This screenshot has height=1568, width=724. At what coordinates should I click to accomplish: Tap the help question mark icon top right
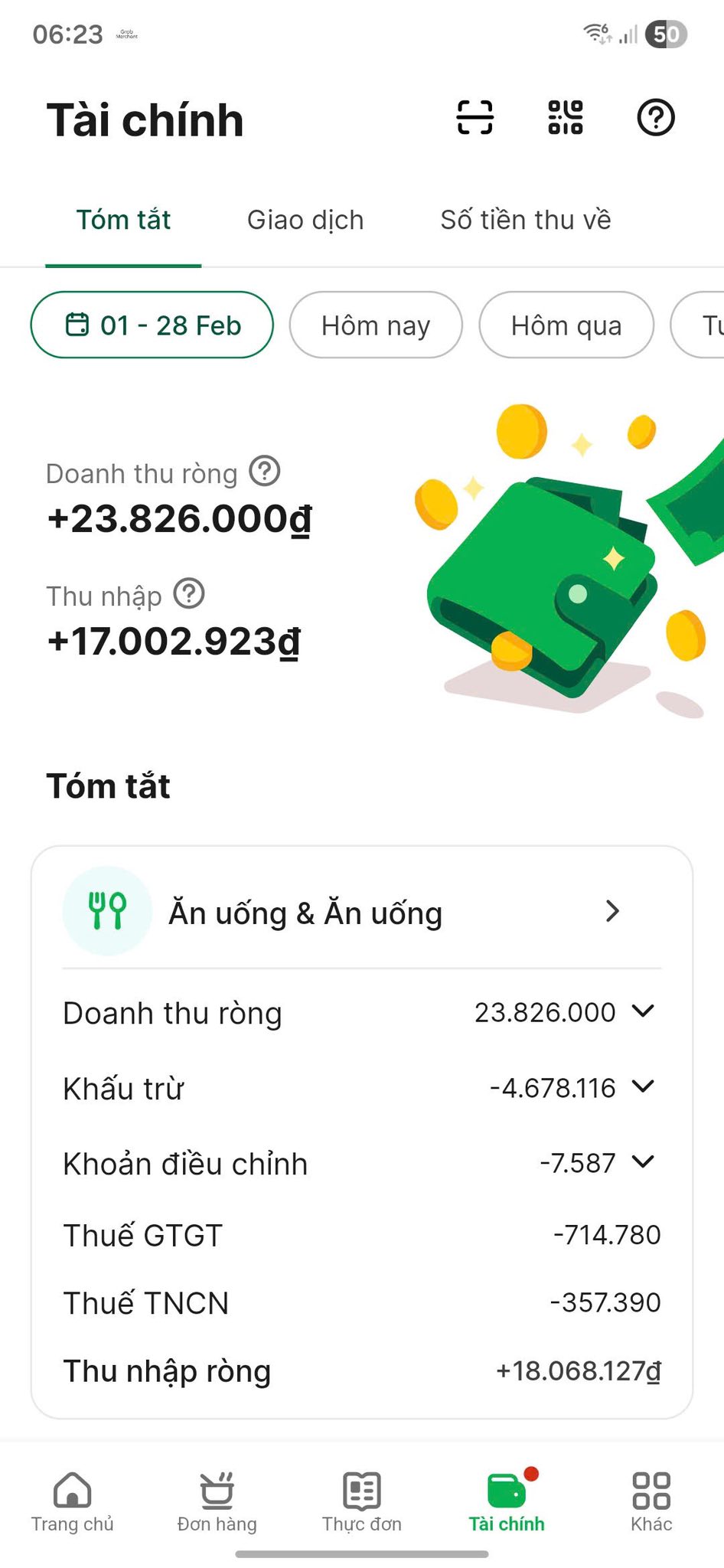(x=655, y=117)
